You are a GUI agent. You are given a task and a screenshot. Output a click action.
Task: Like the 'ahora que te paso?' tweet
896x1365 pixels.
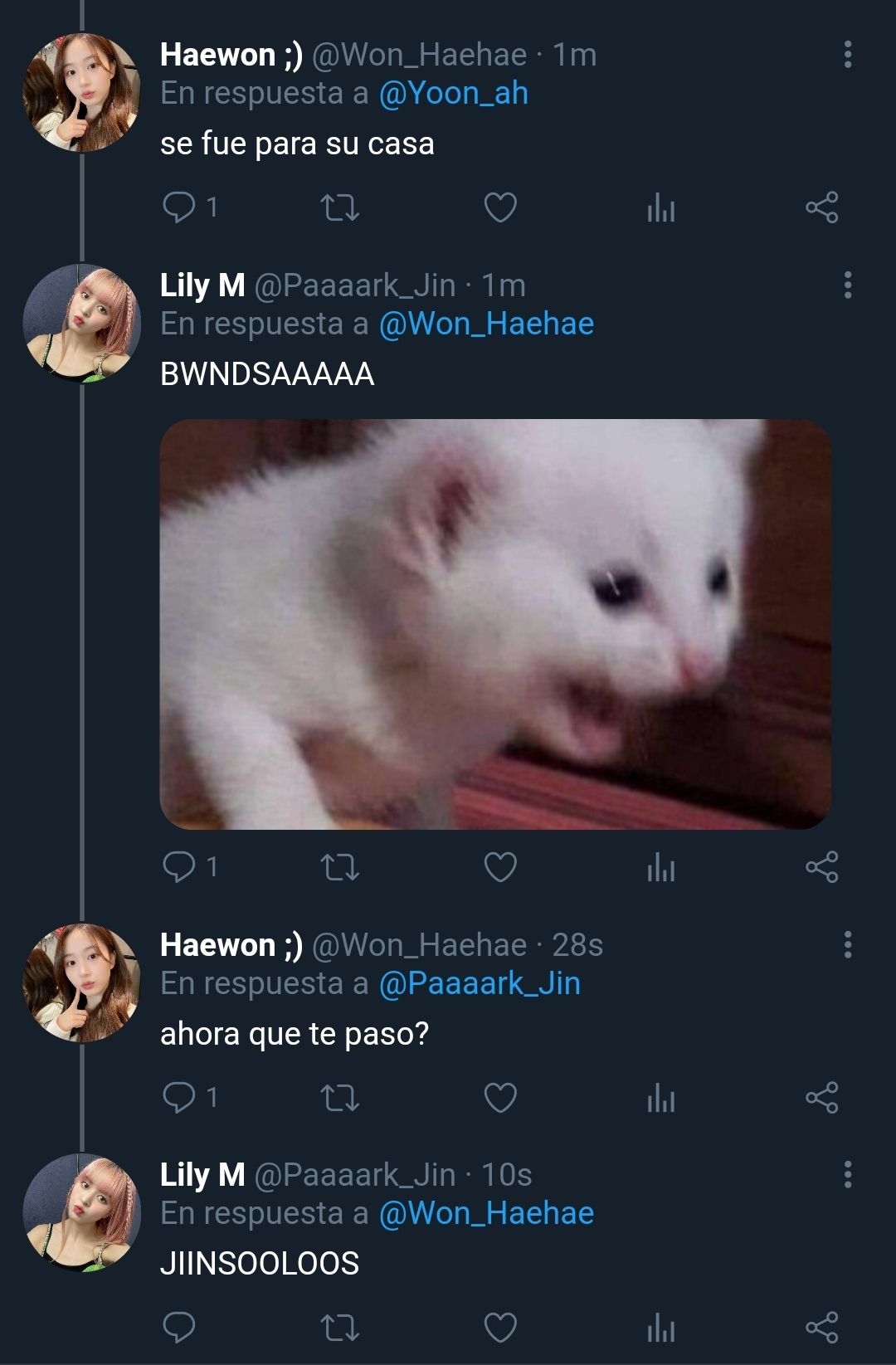point(500,1098)
